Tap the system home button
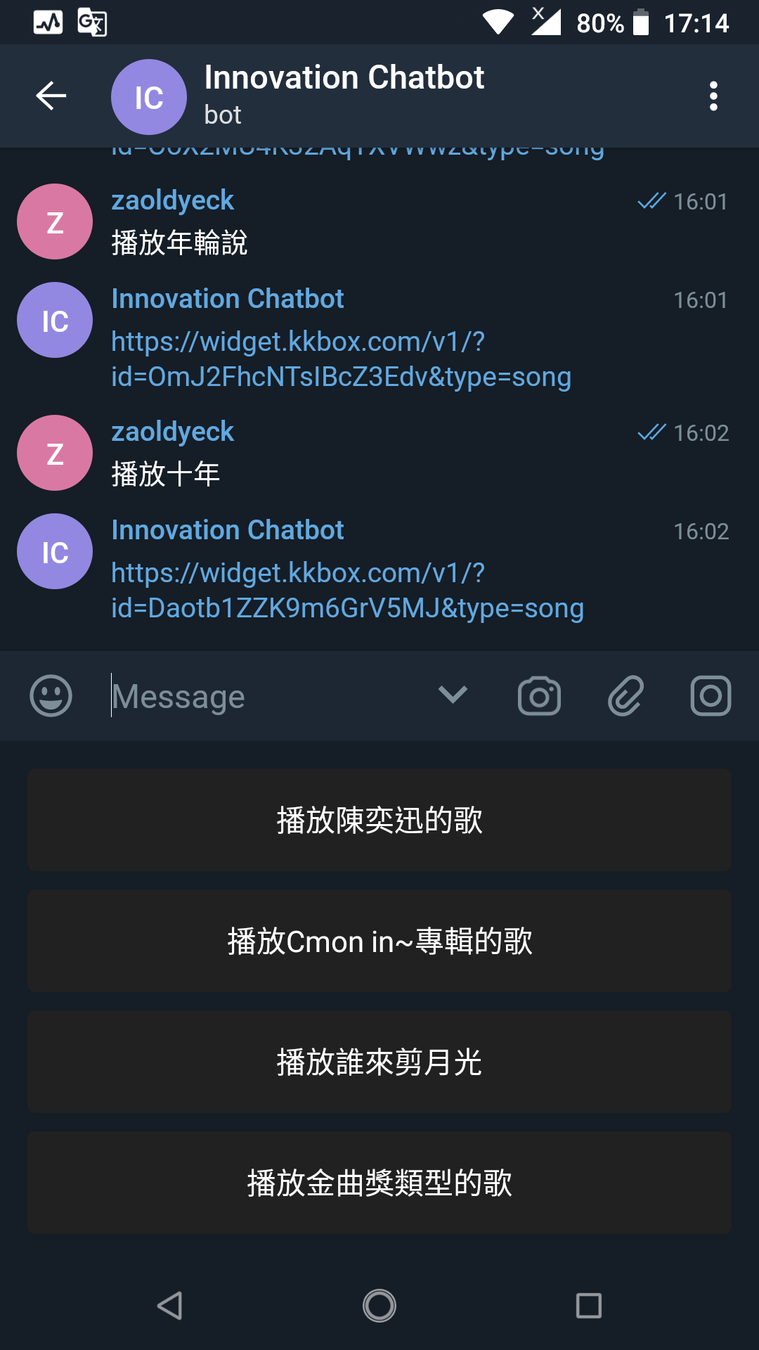 379,1305
